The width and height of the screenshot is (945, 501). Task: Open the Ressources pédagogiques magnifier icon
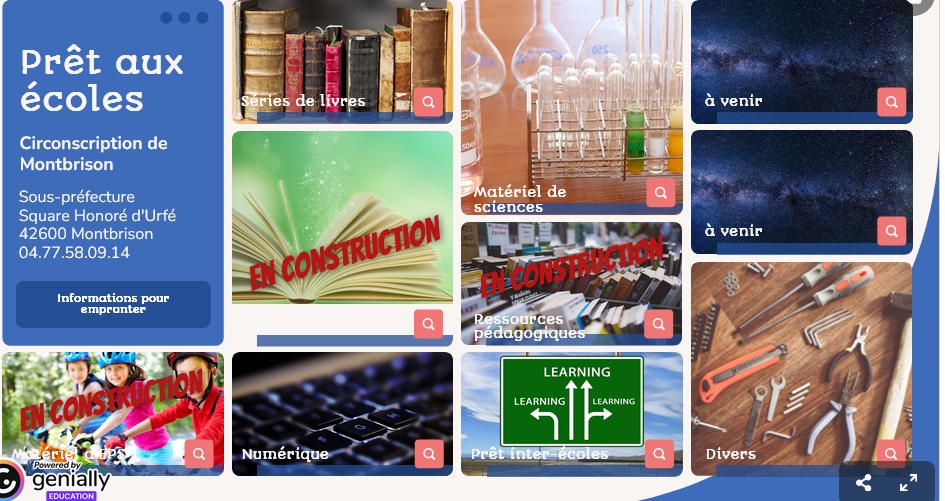pos(658,324)
